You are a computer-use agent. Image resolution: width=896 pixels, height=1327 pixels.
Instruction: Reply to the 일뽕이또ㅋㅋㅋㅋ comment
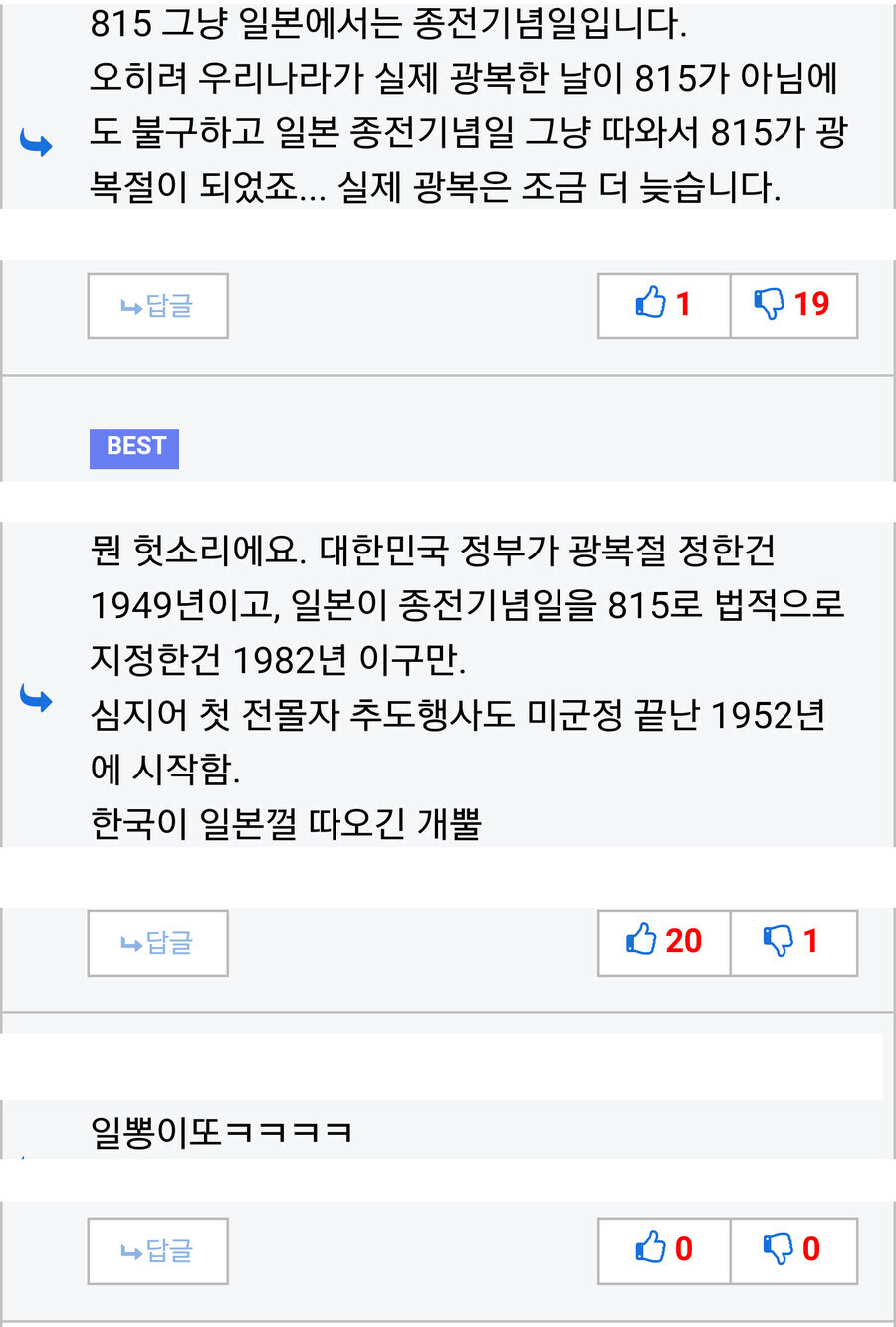[157, 1250]
